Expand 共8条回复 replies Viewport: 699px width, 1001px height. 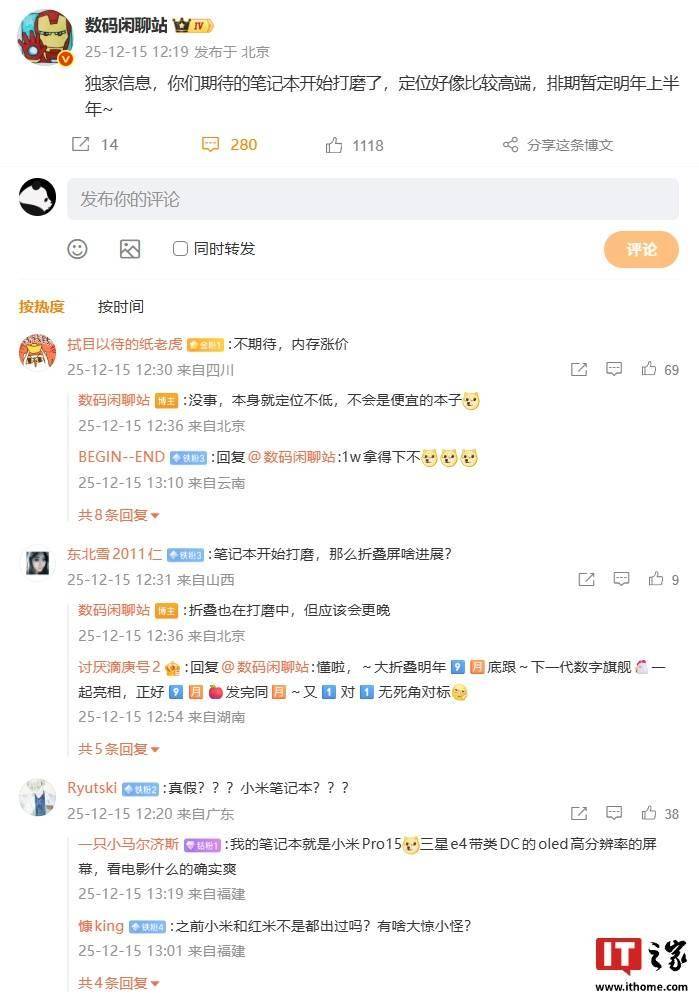[119, 515]
